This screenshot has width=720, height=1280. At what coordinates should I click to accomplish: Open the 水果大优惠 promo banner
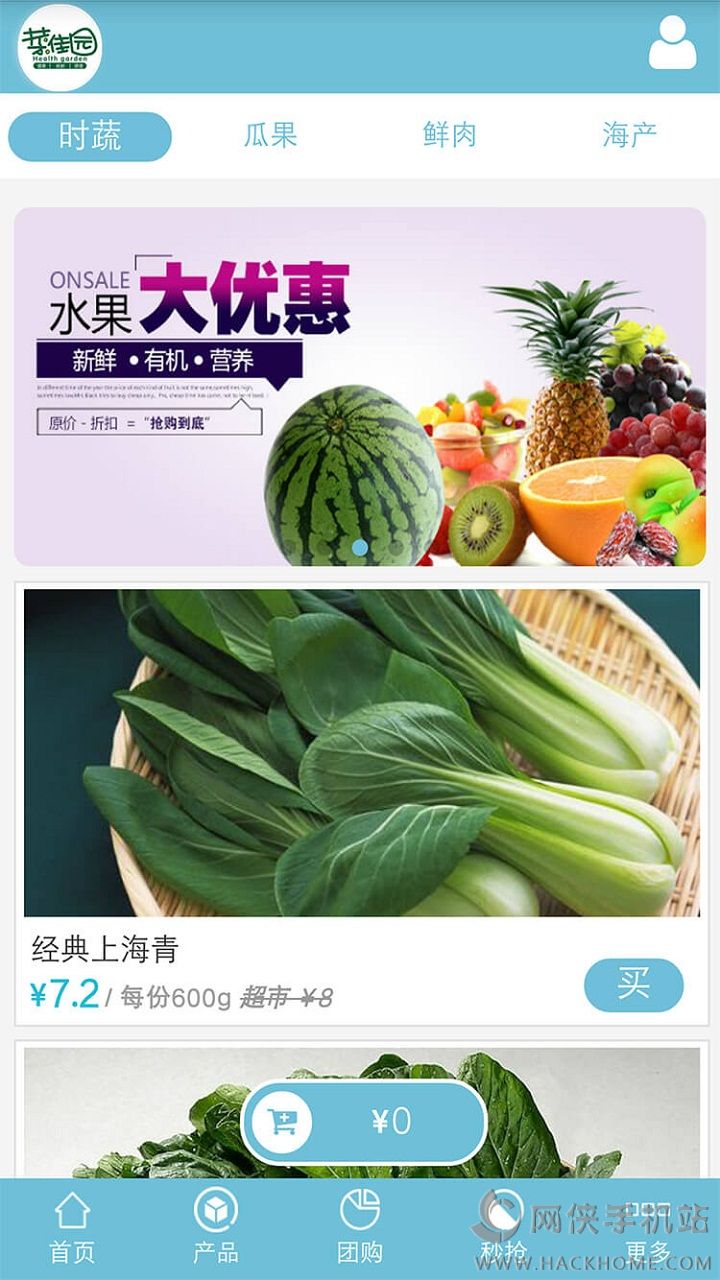click(360, 386)
